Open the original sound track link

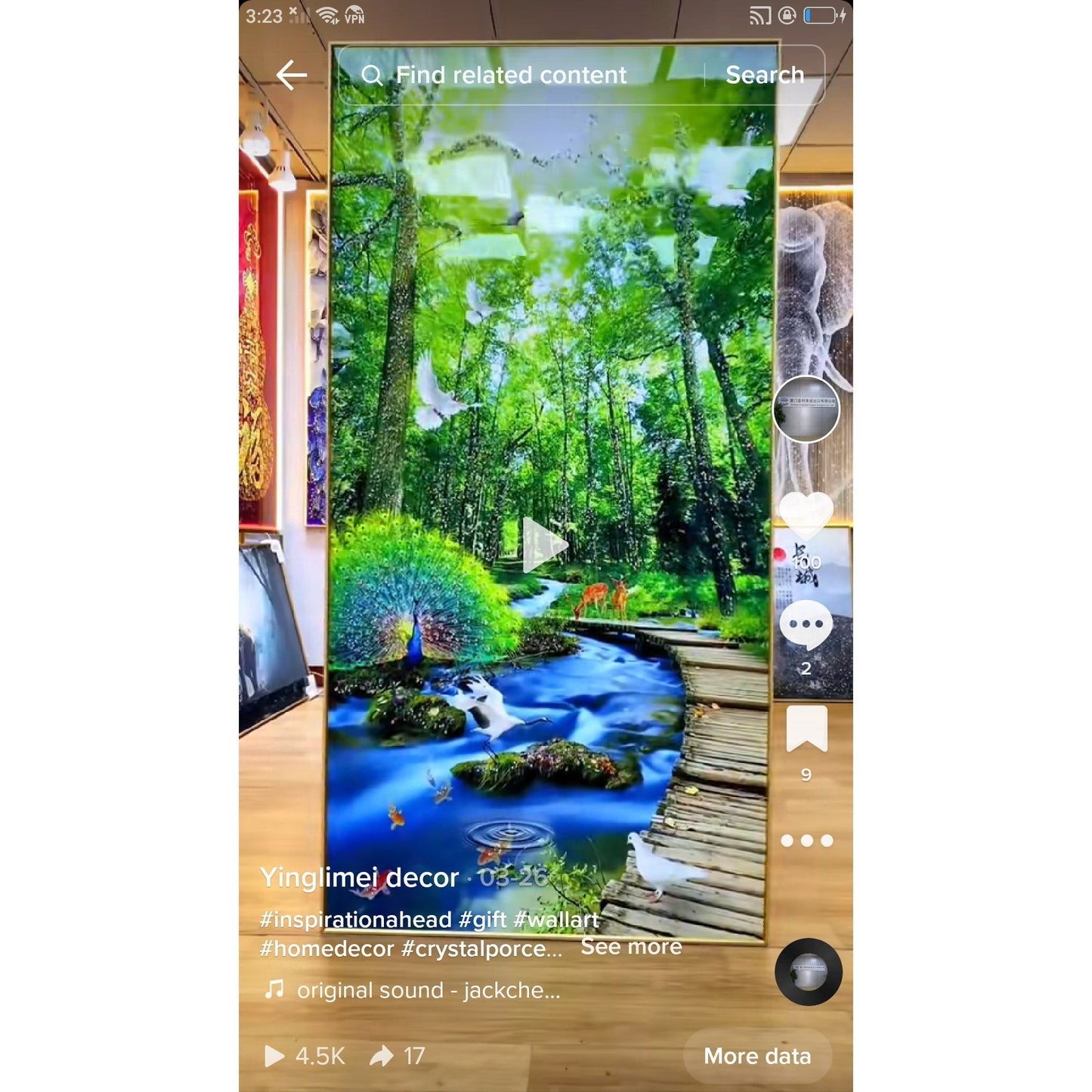[x=428, y=990]
